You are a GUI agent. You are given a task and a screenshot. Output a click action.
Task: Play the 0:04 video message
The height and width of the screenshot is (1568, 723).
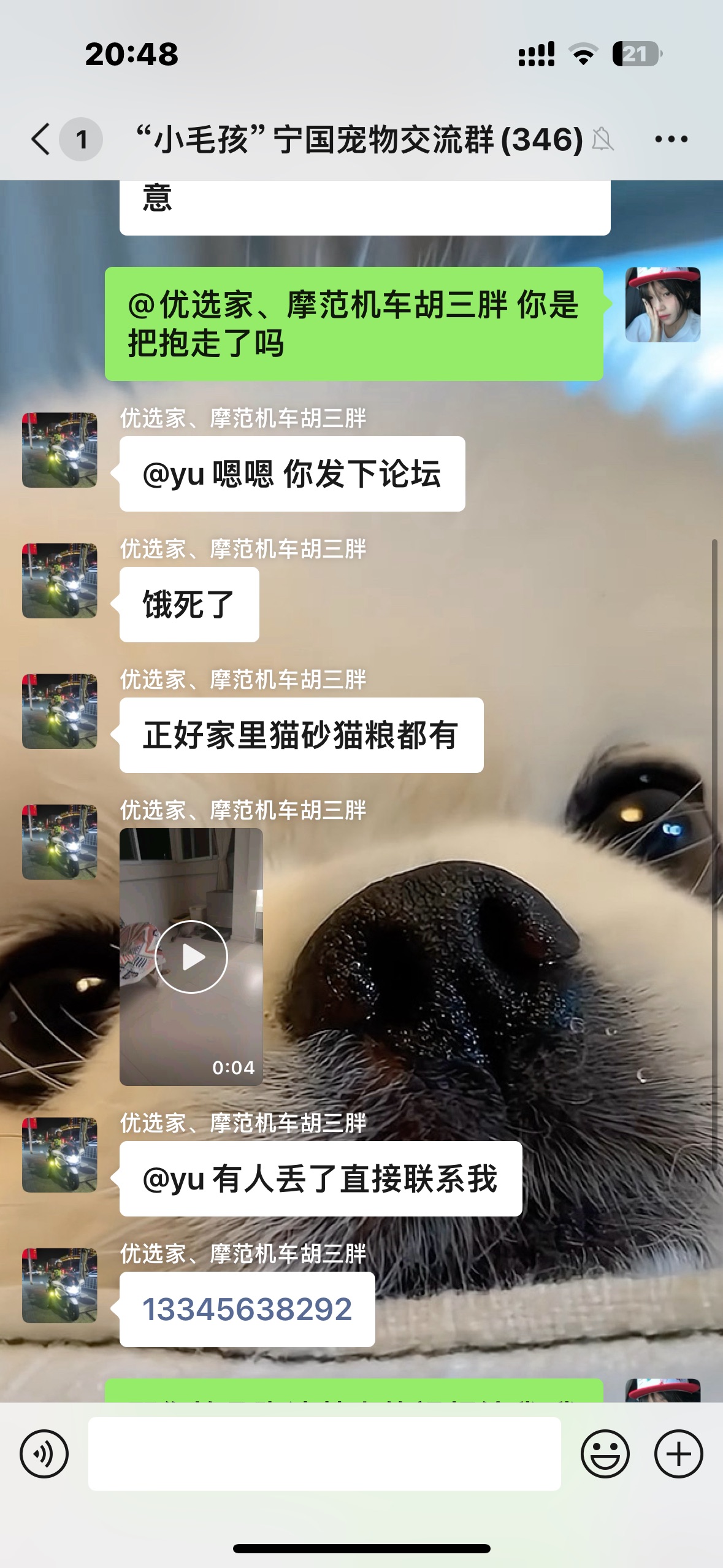(191, 957)
